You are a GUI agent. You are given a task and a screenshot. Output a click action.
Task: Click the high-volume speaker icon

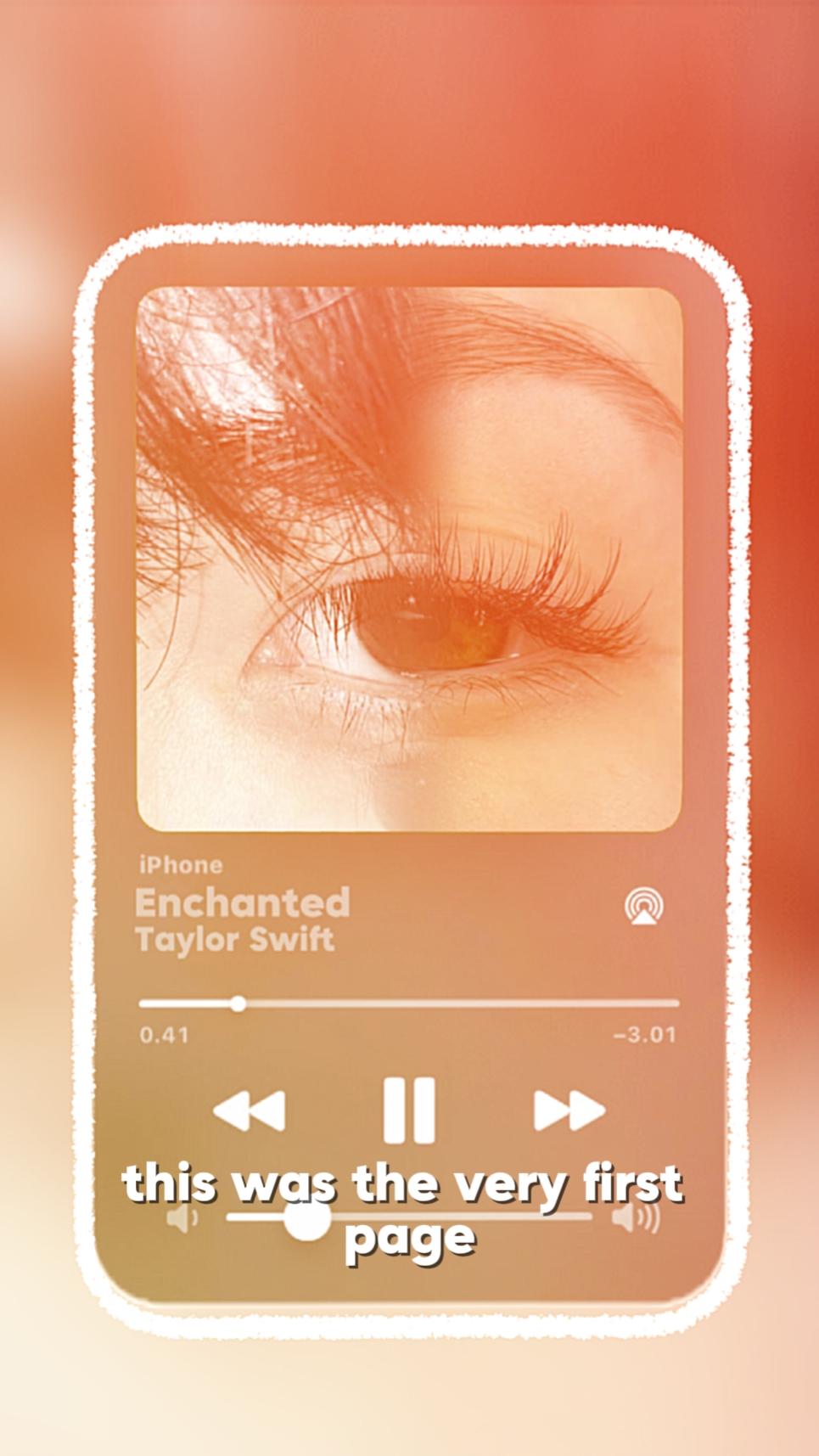click(637, 1217)
